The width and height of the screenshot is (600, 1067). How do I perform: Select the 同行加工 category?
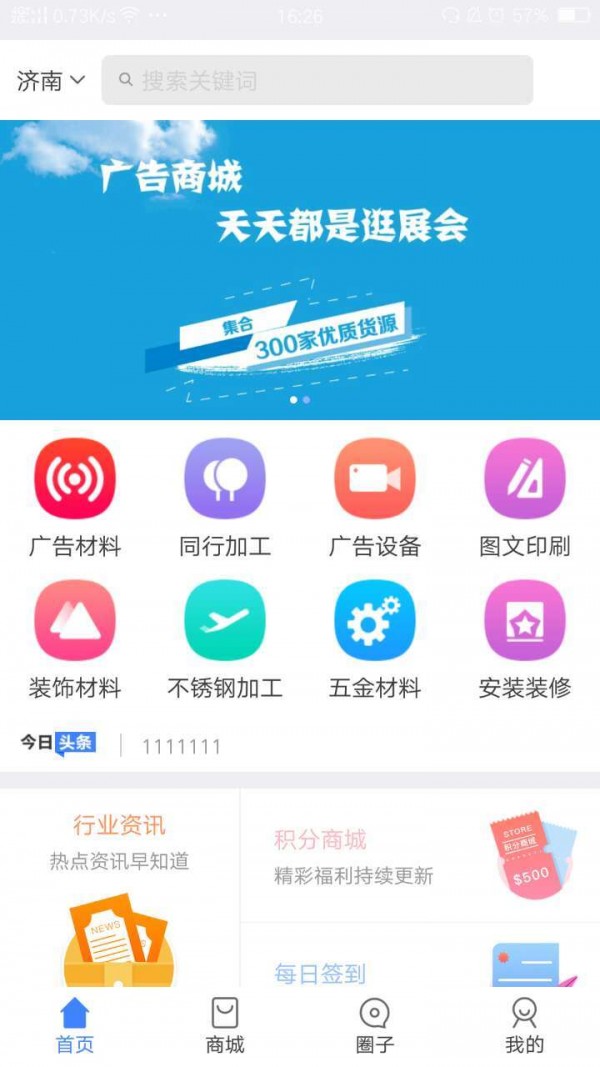(x=225, y=499)
